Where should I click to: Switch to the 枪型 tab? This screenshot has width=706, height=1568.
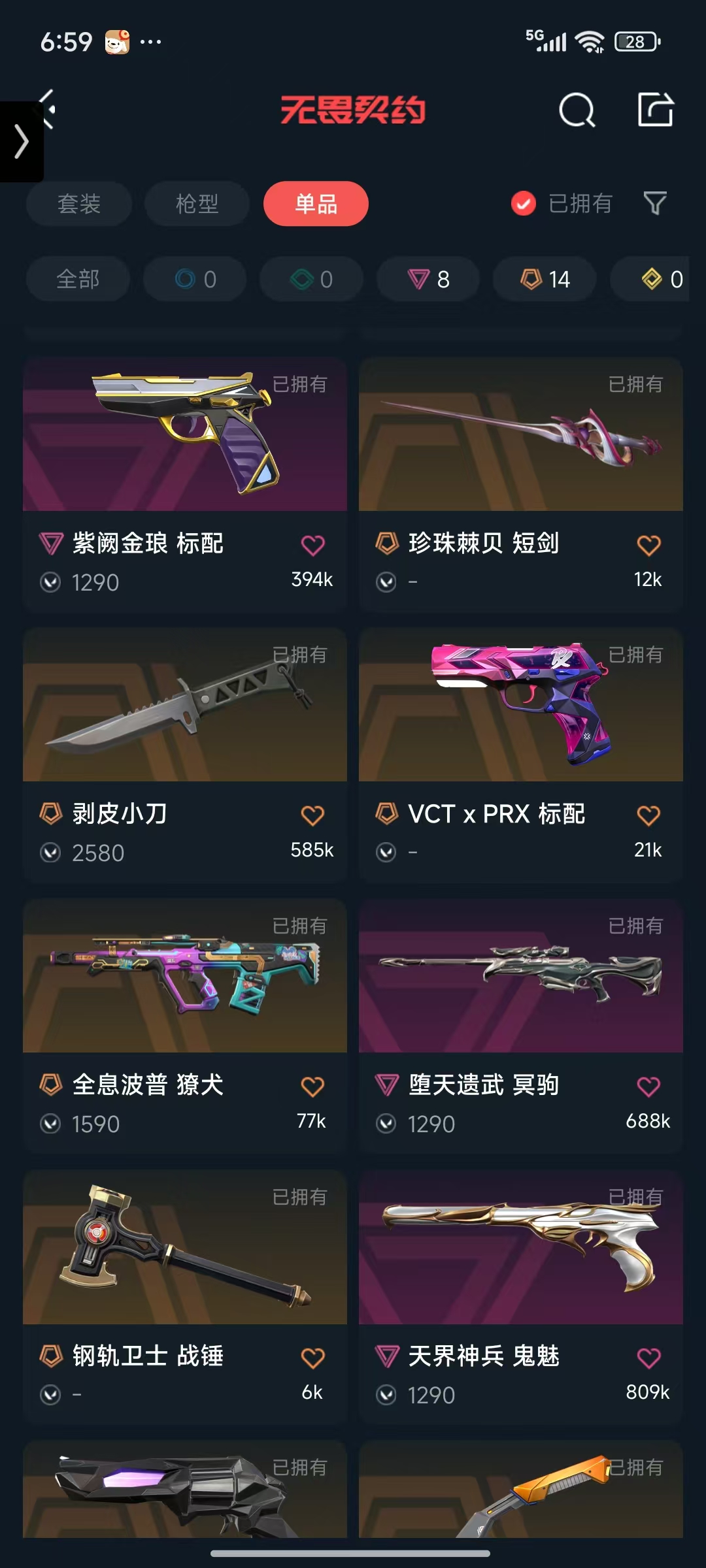tap(197, 204)
